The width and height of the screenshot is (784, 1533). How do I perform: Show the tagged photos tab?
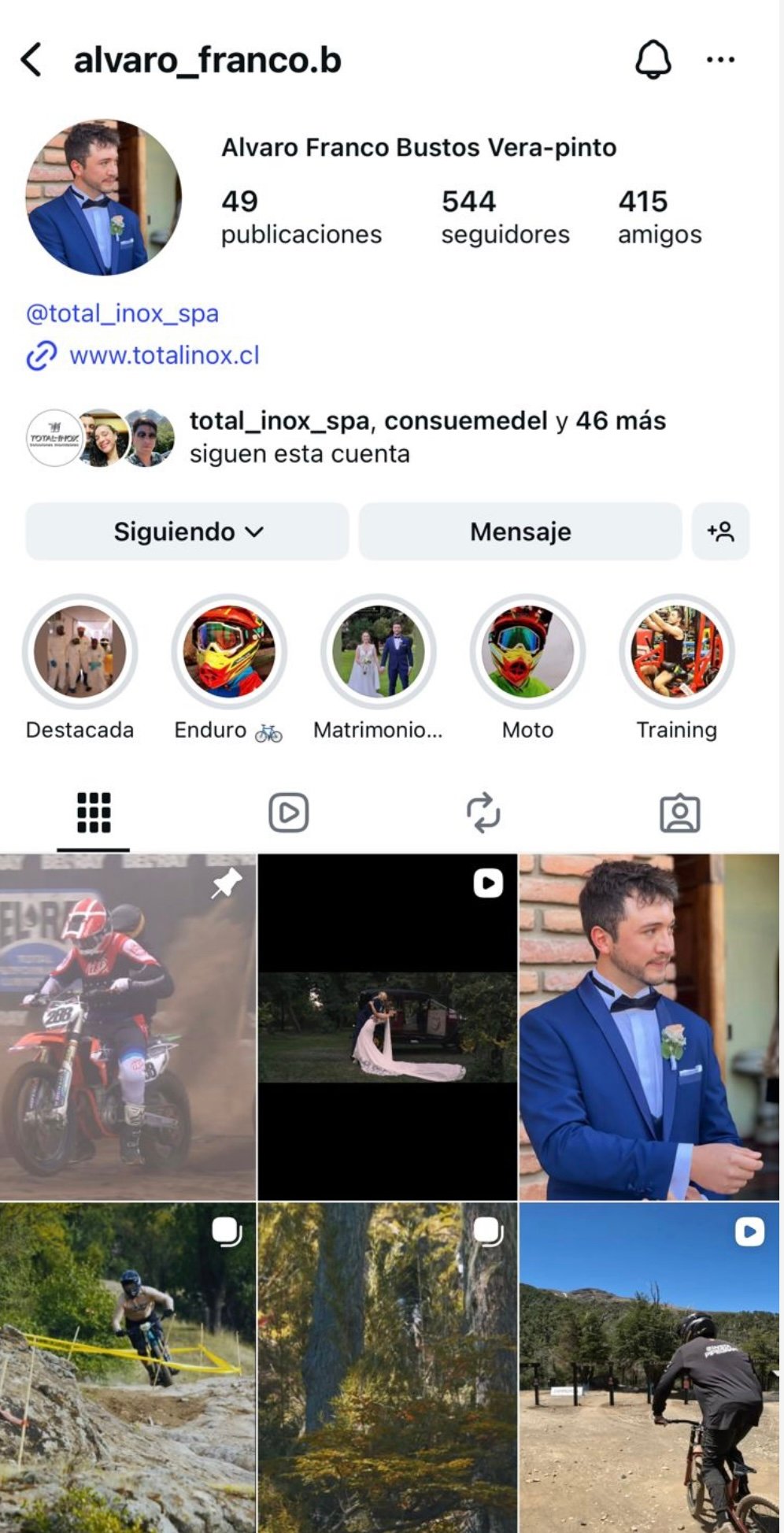679,813
